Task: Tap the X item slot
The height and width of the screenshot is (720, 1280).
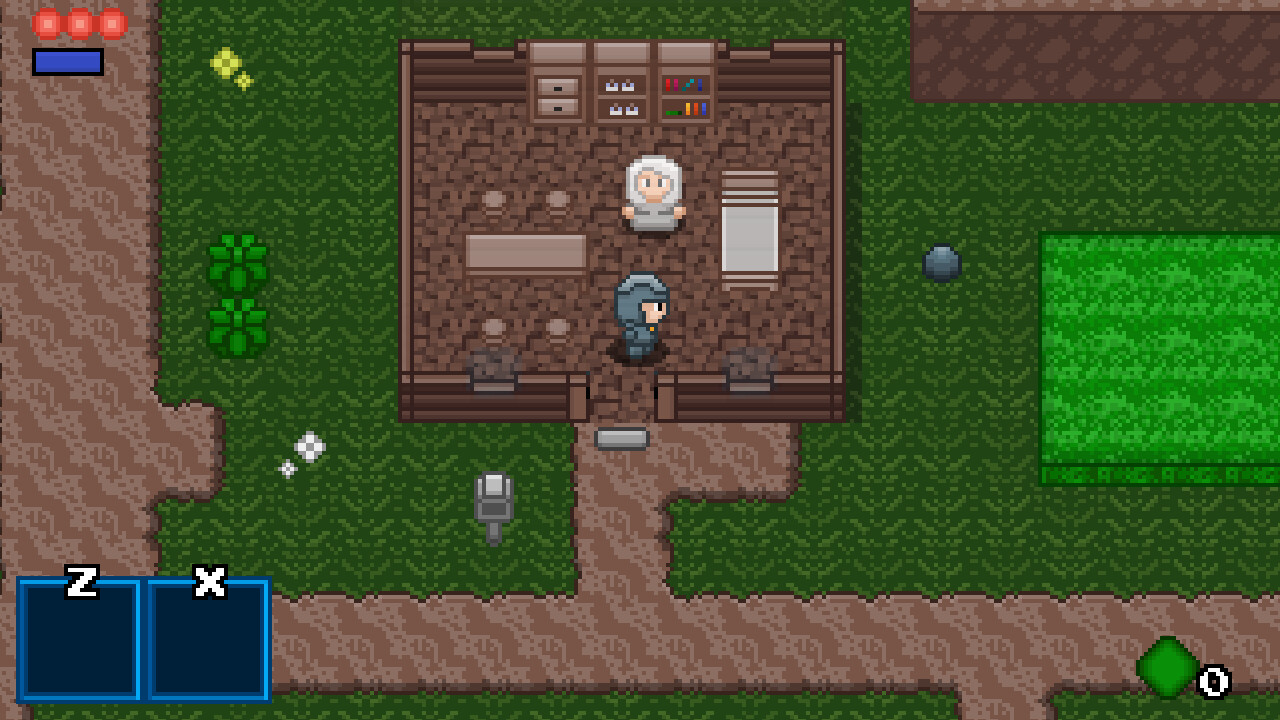Action: (x=209, y=640)
